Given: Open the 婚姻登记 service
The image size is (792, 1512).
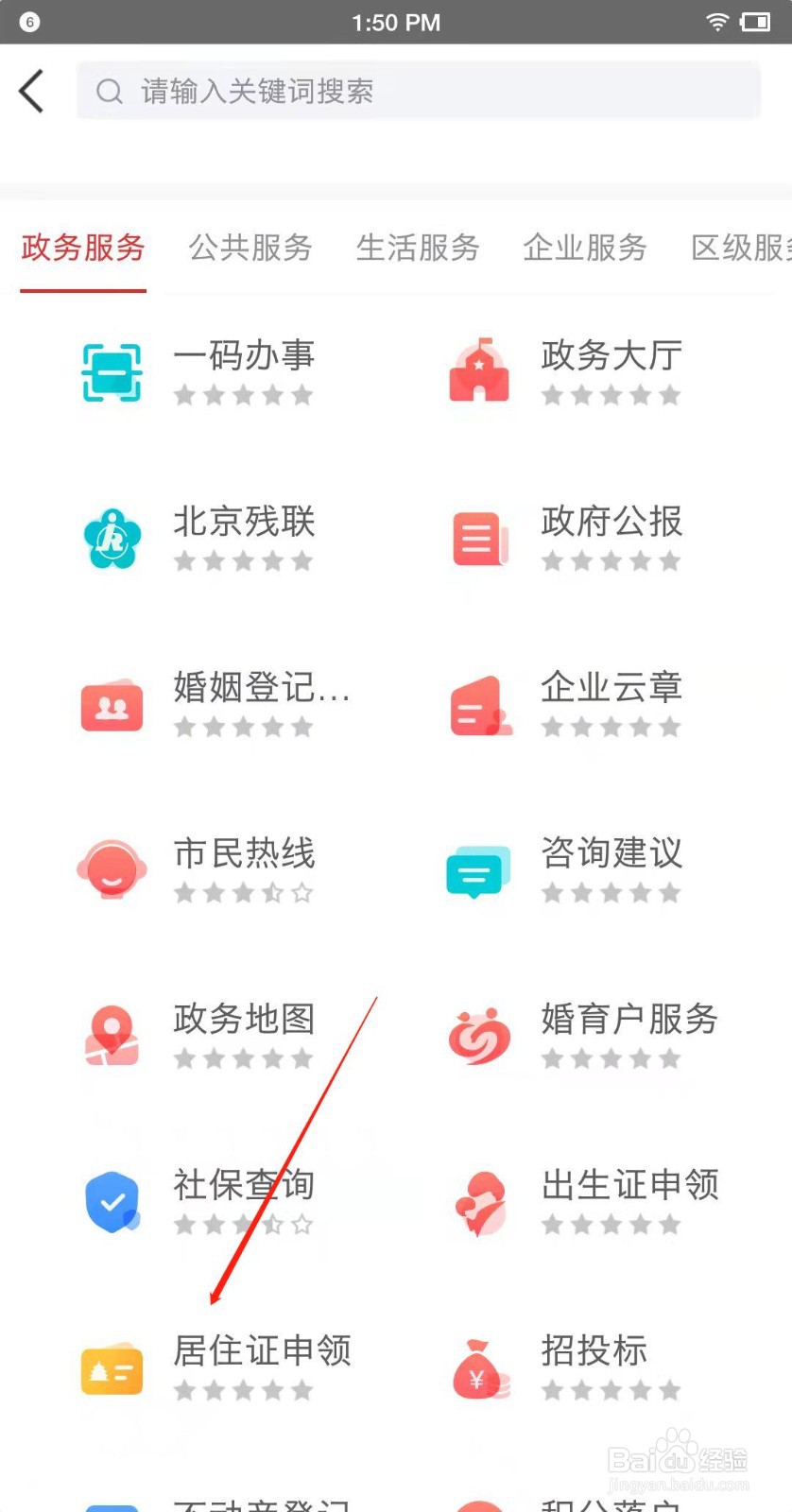Looking at the screenshot, I should click(x=260, y=690).
